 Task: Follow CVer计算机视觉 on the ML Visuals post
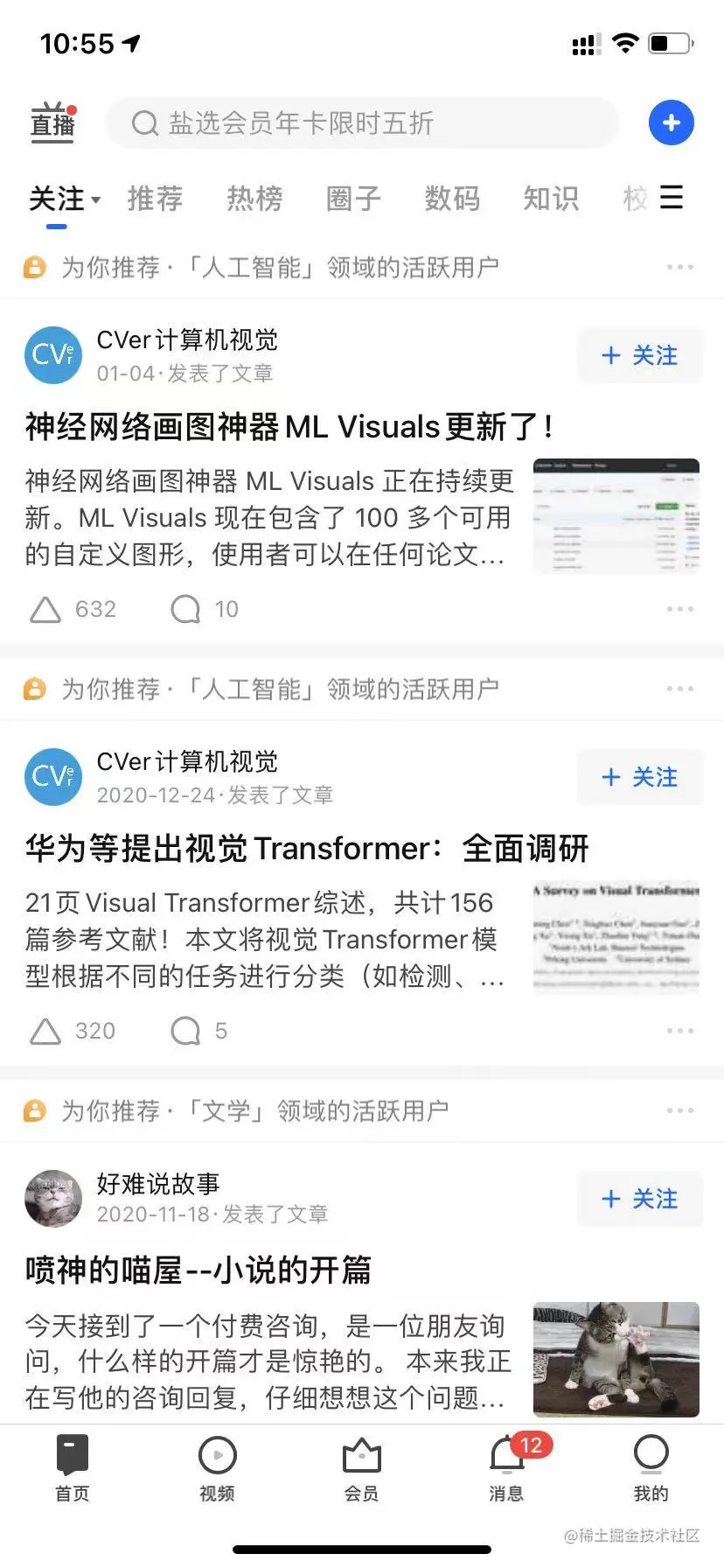click(639, 355)
